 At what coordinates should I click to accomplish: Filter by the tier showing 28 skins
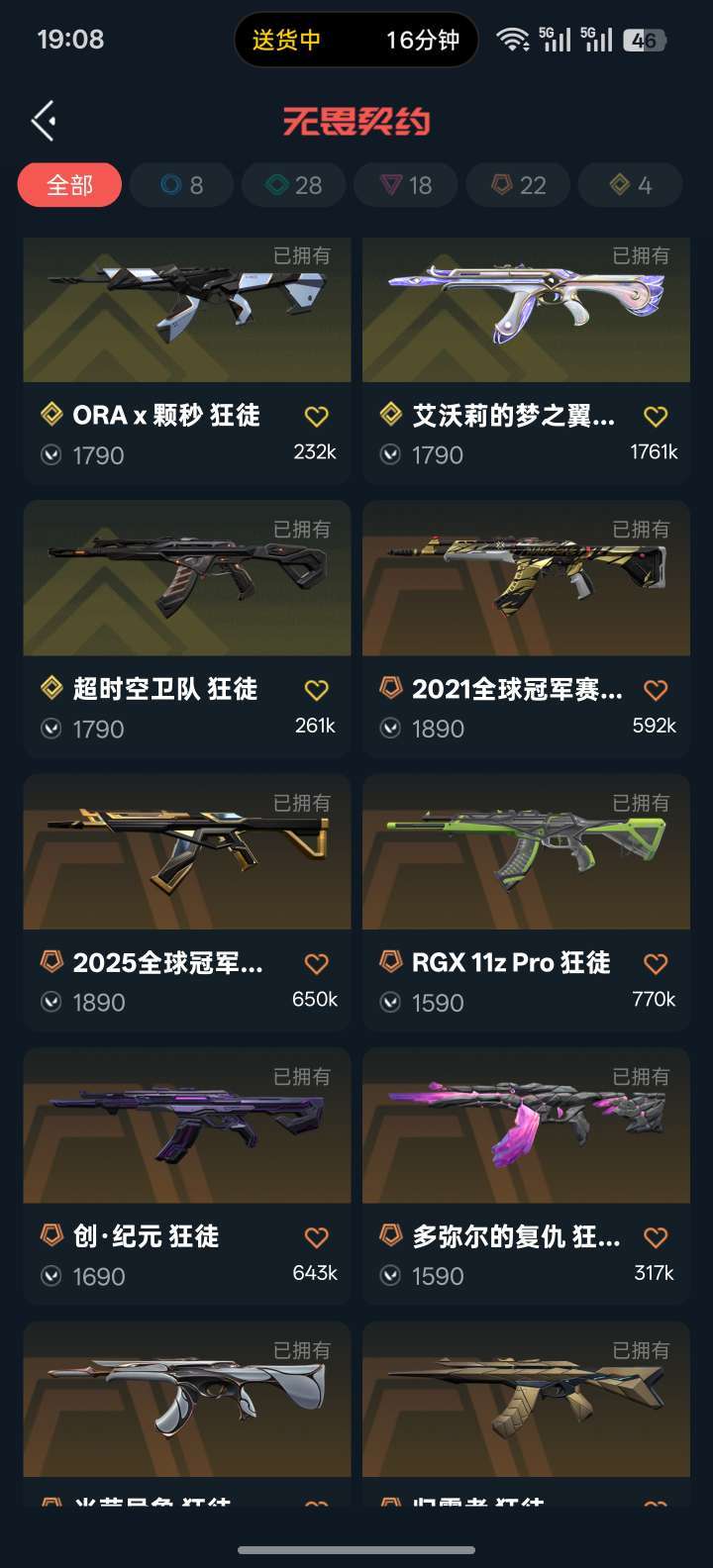click(x=294, y=185)
